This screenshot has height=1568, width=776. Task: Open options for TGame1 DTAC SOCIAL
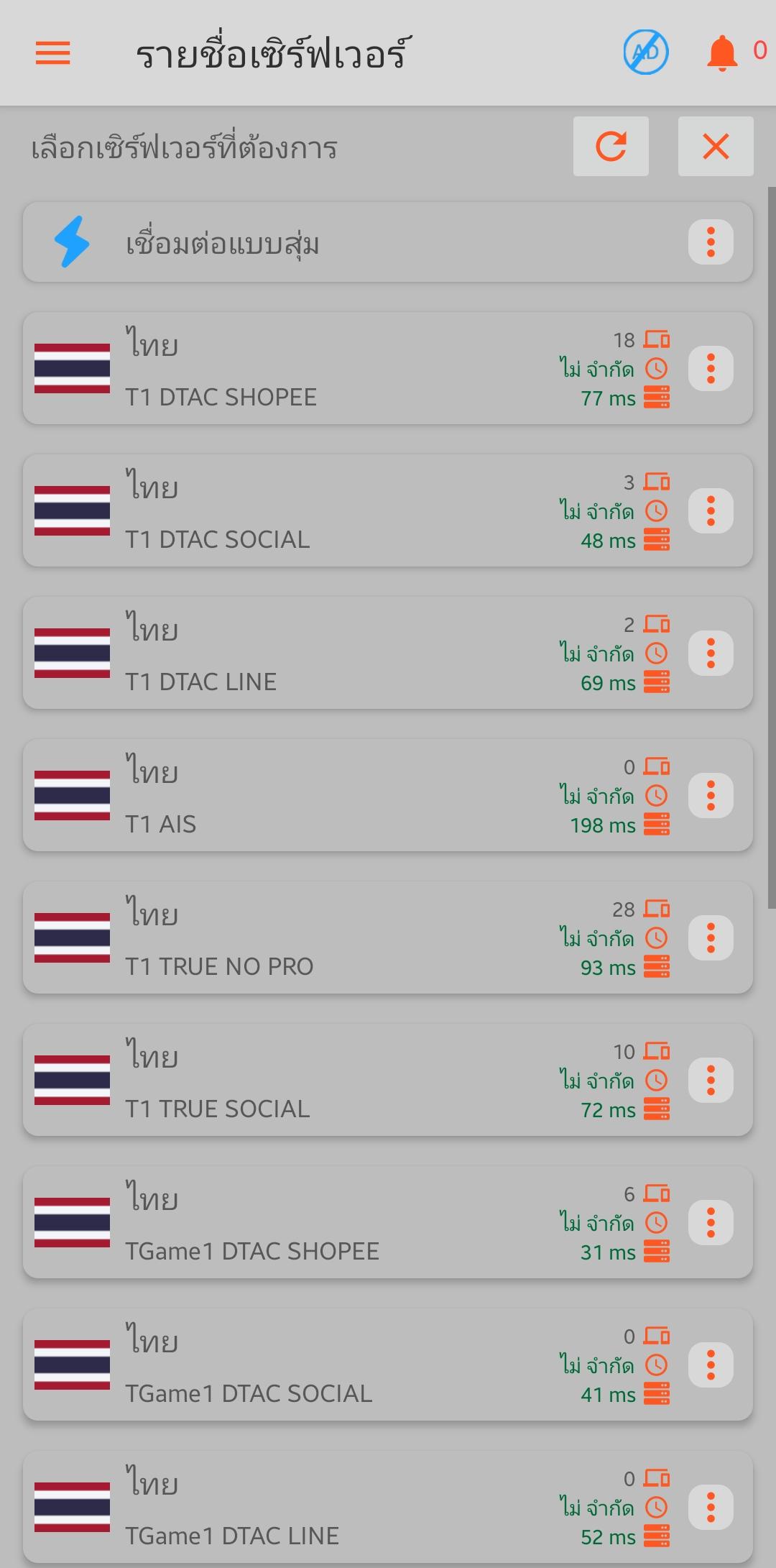[711, 1365]
